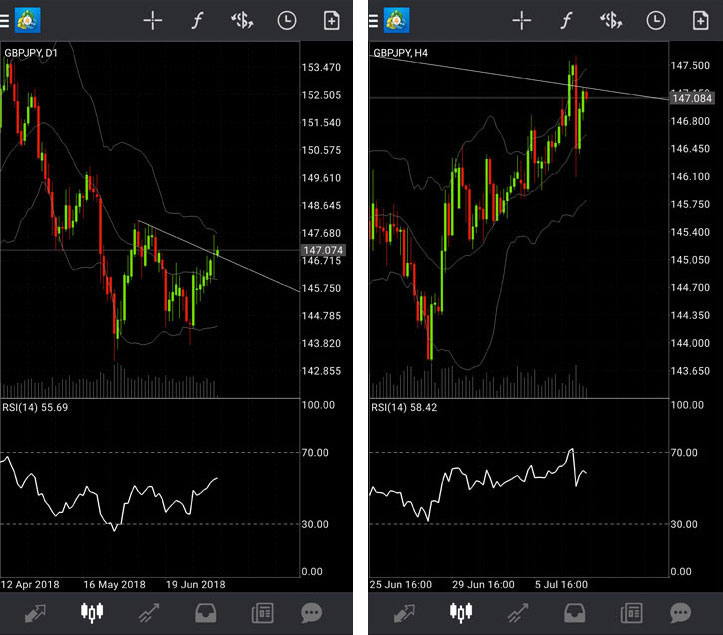The width and height of the screenshot is (723, 635).
Task: Change the timeframe via clock icon on the D1 chart
Action: tap(286, 20)
